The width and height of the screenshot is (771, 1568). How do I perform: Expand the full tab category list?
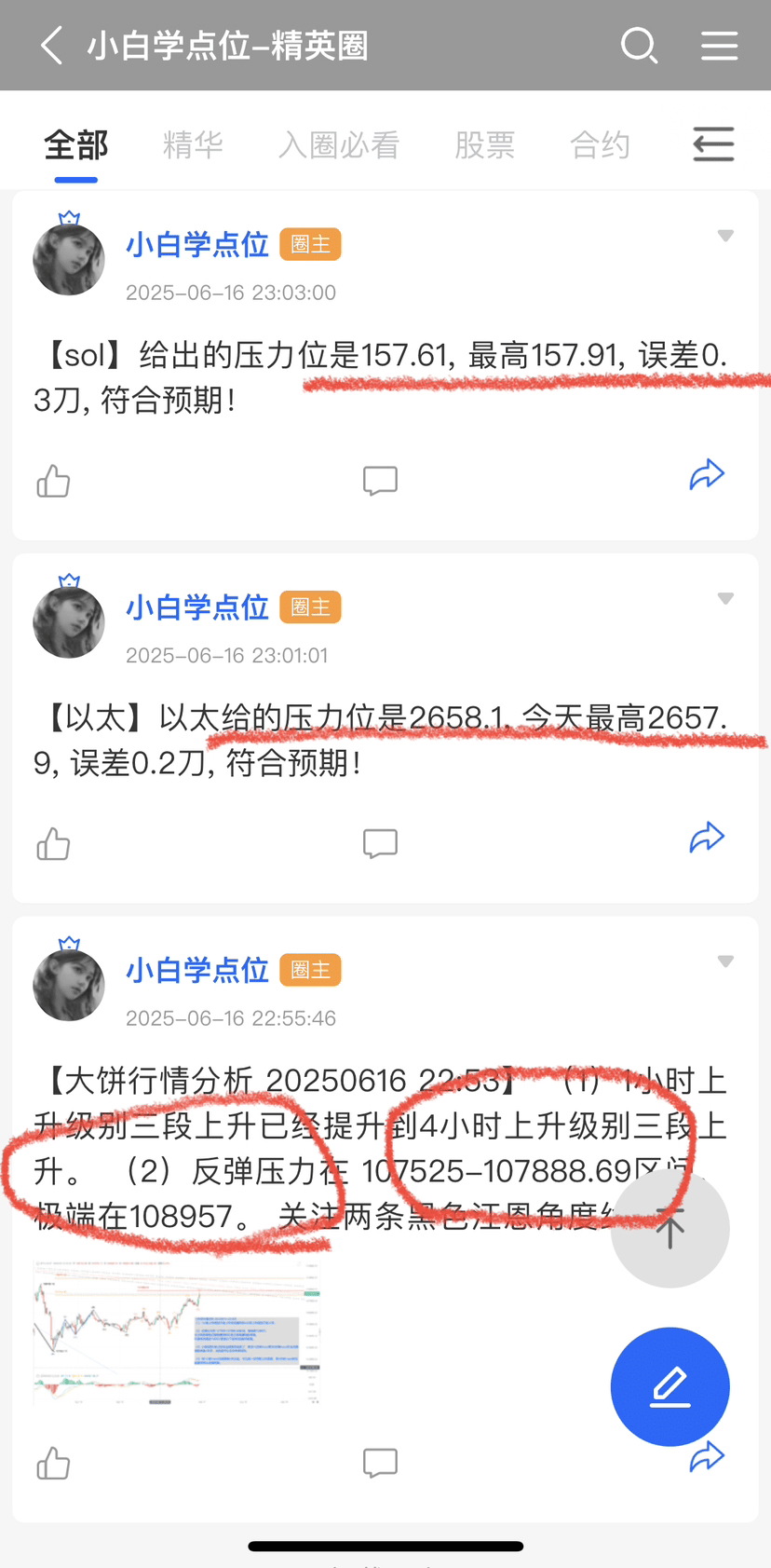coord(713,144)
